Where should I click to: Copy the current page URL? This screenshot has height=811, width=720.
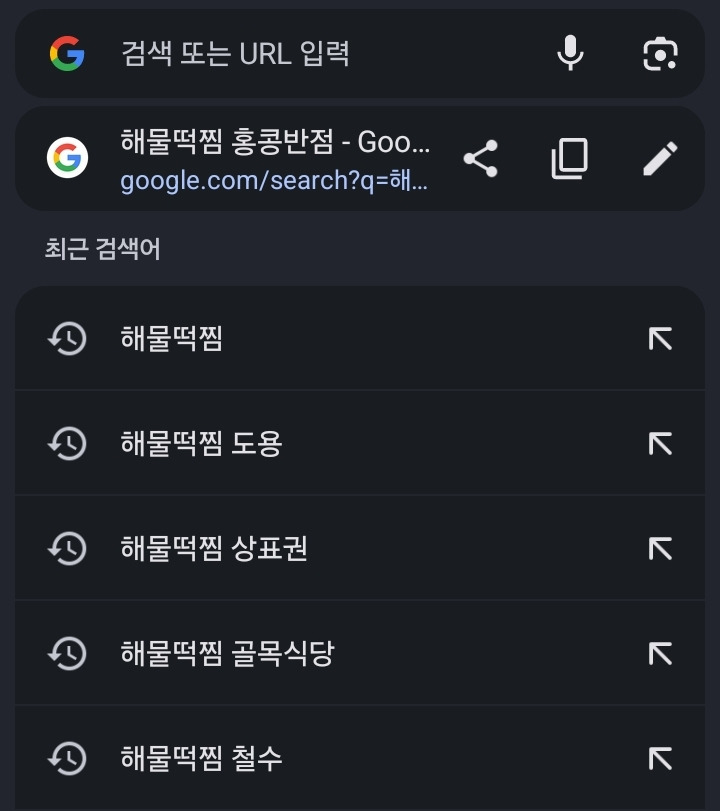pos(570,158)
